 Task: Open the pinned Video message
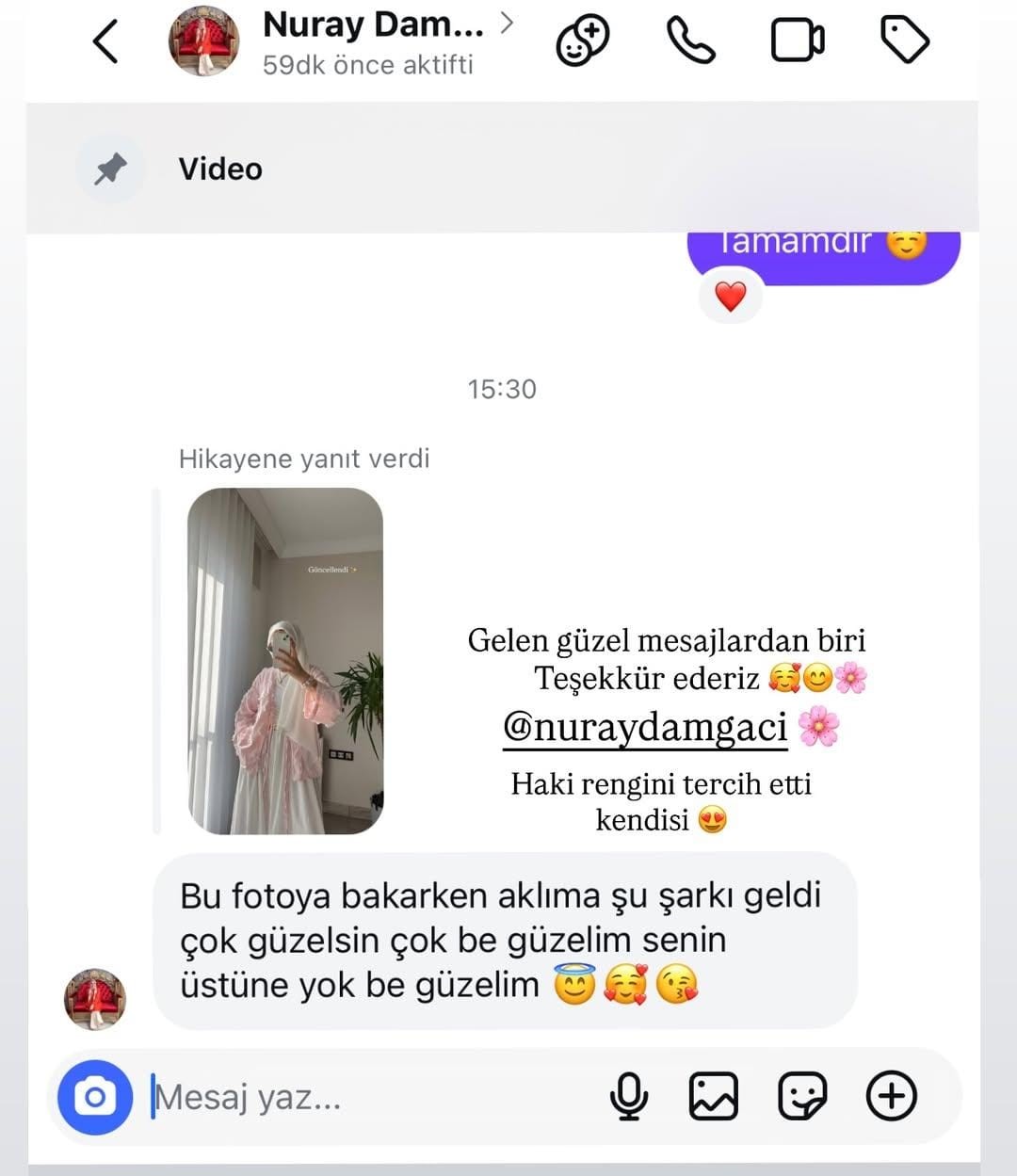[220, 169]
